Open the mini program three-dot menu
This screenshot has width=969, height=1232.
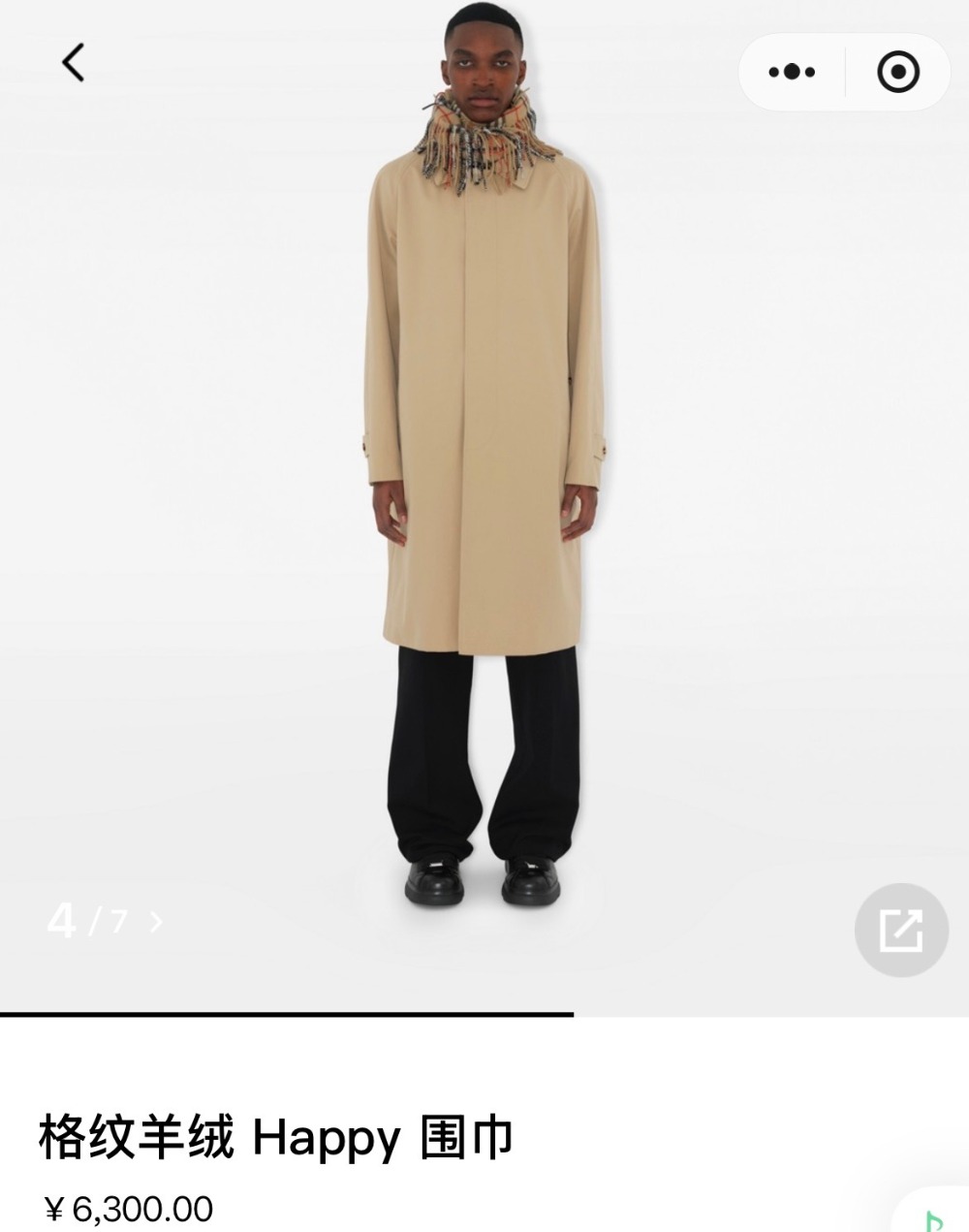[792, 72]
